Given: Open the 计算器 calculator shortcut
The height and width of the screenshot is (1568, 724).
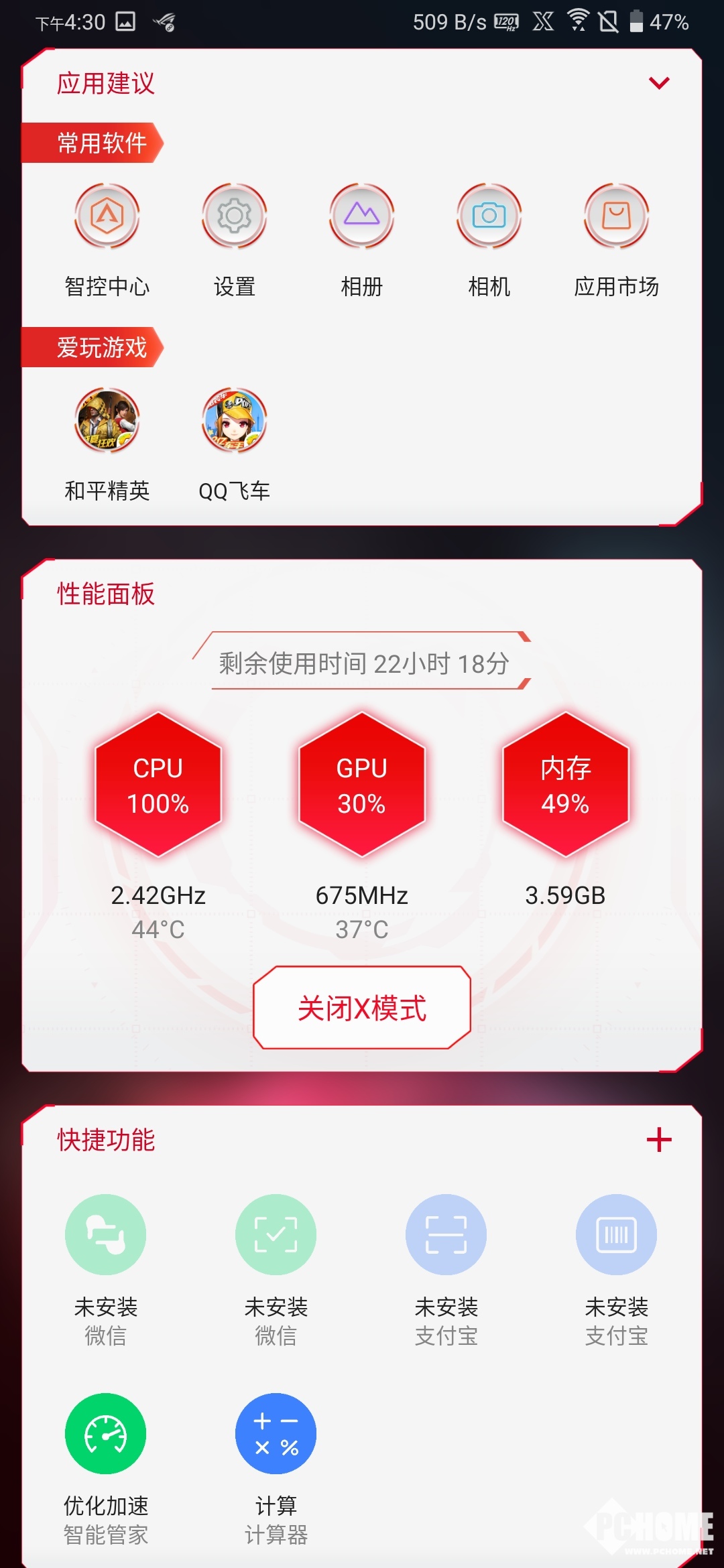Looking at the screenshot, I should coord(276,1433).
